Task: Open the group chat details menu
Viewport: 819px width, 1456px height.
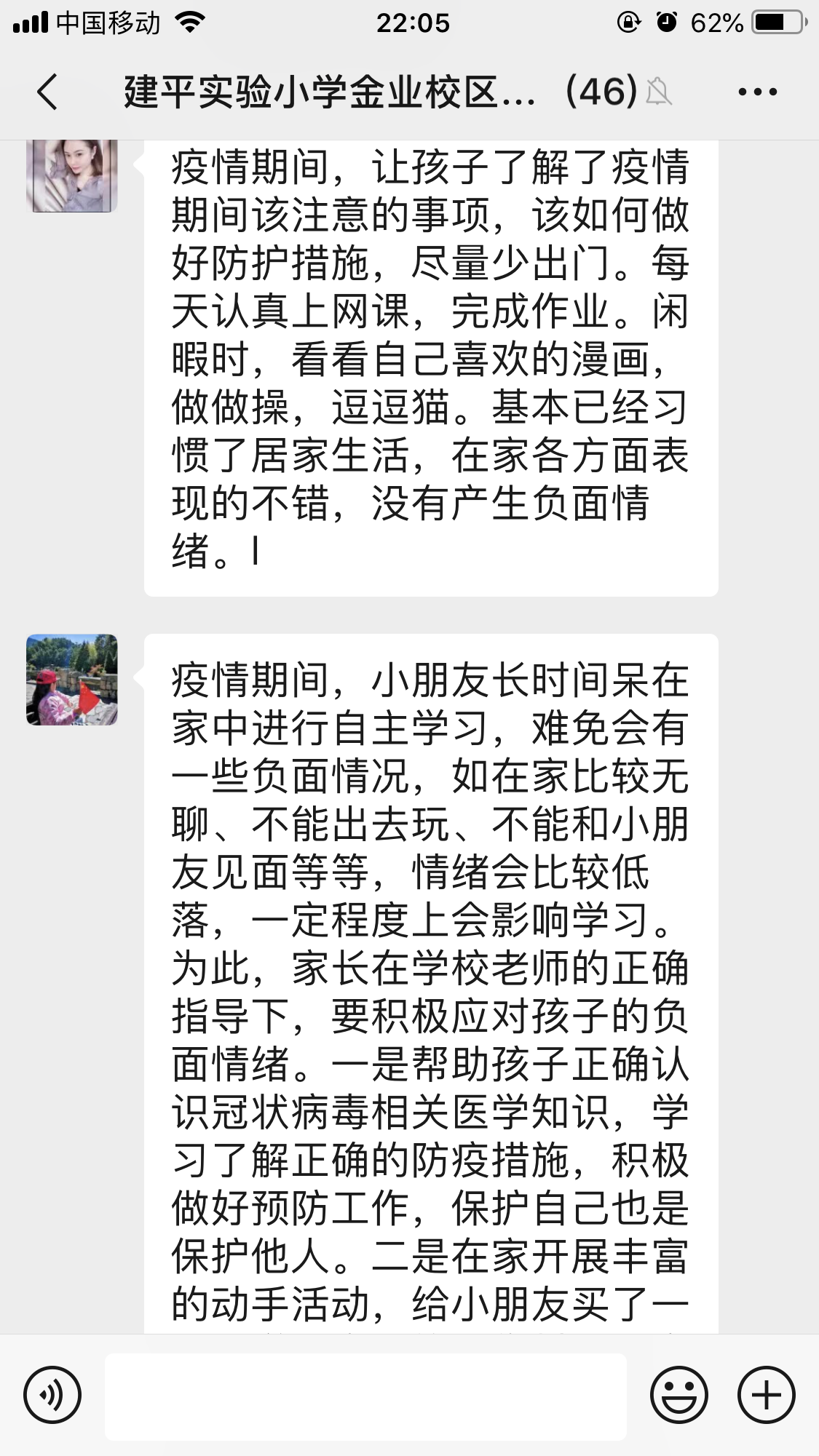Action: (757, 92)
